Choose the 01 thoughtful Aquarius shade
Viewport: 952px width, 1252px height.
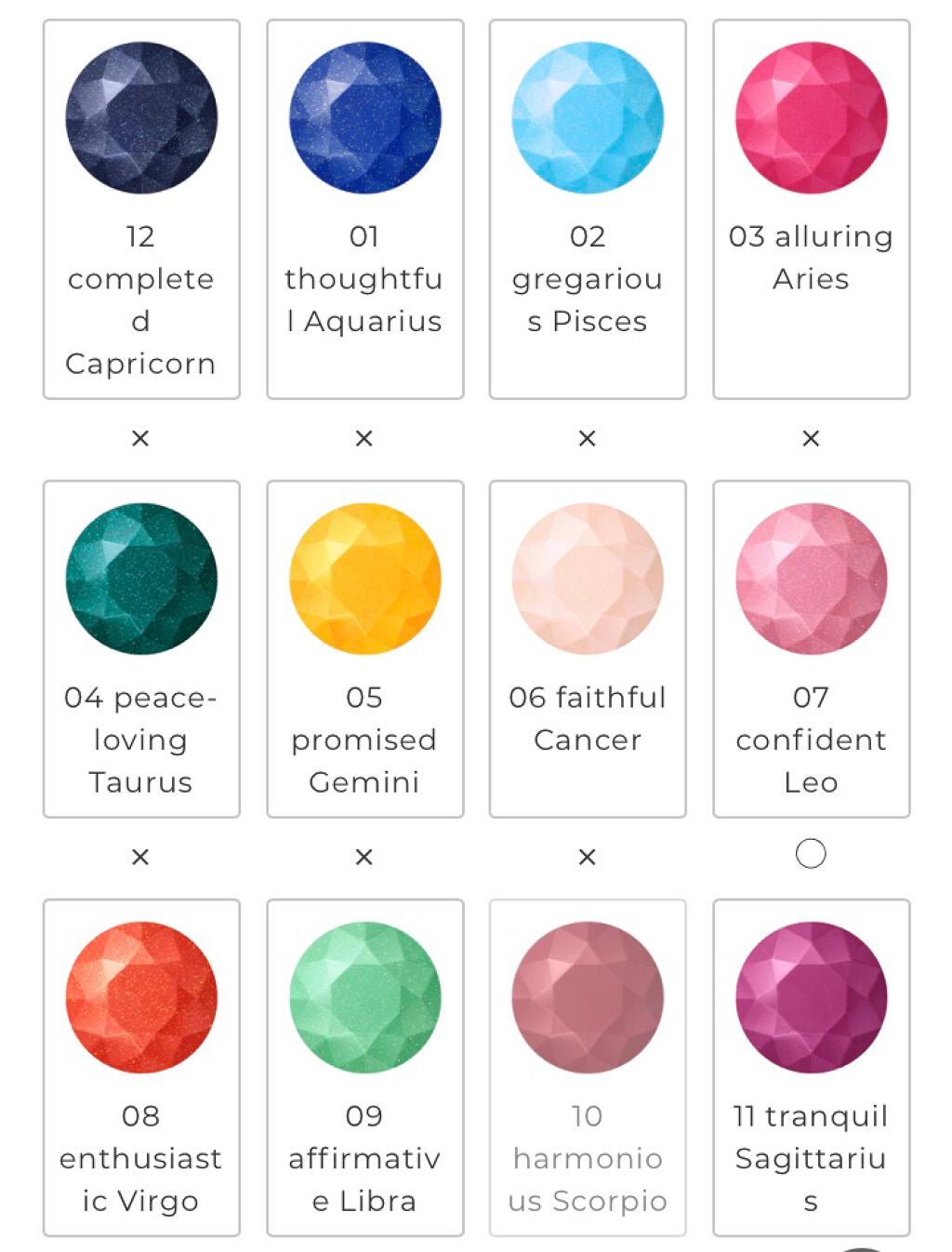tap(364, 209)
